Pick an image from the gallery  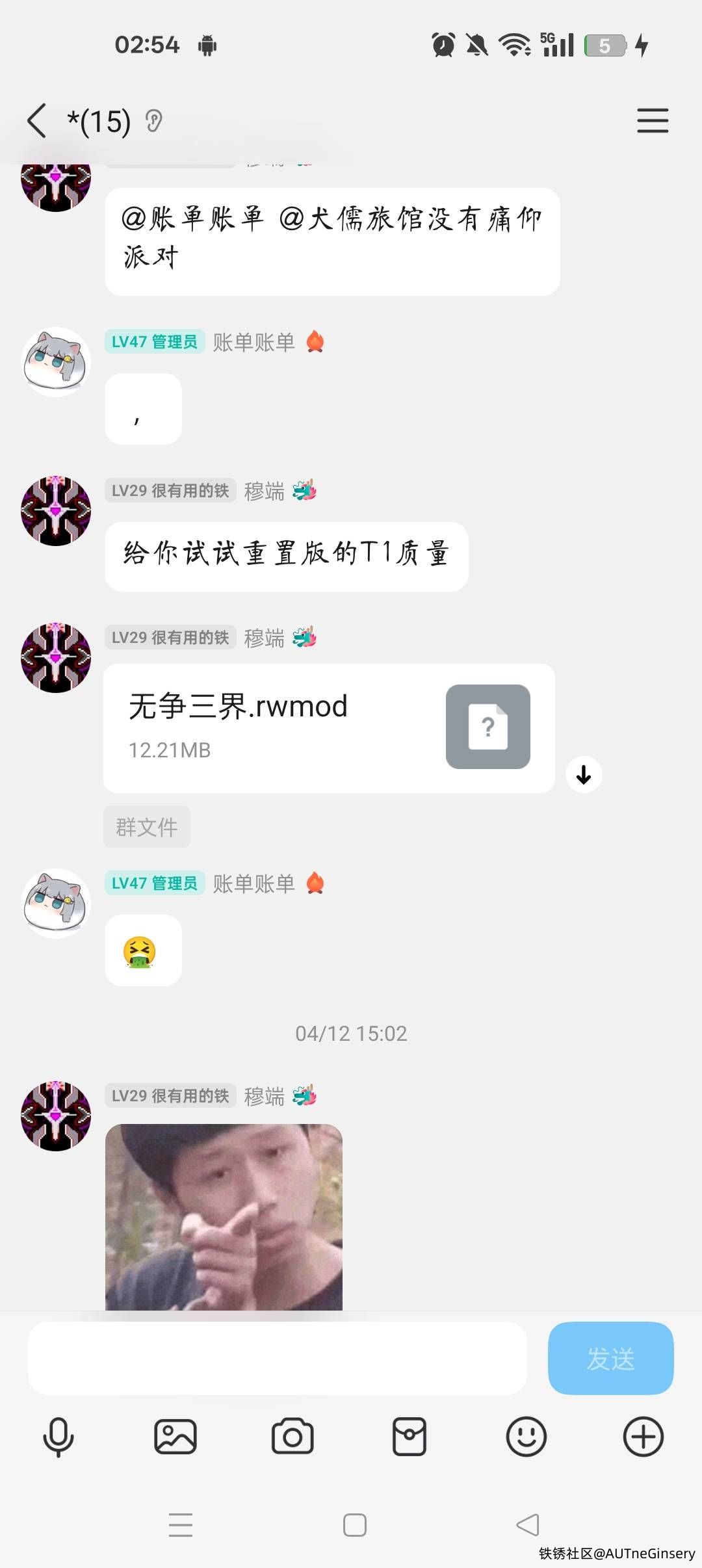point(175,1437)
